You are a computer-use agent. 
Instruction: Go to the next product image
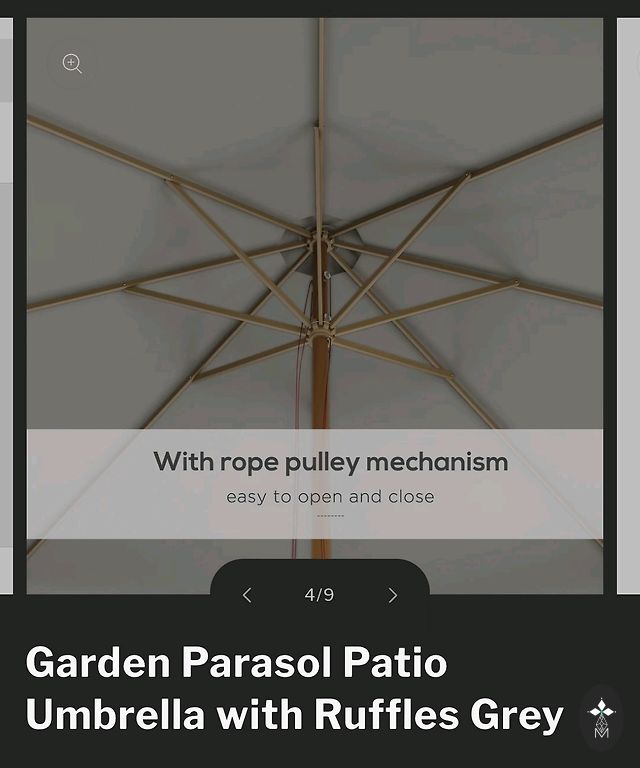tap(392, 595)
